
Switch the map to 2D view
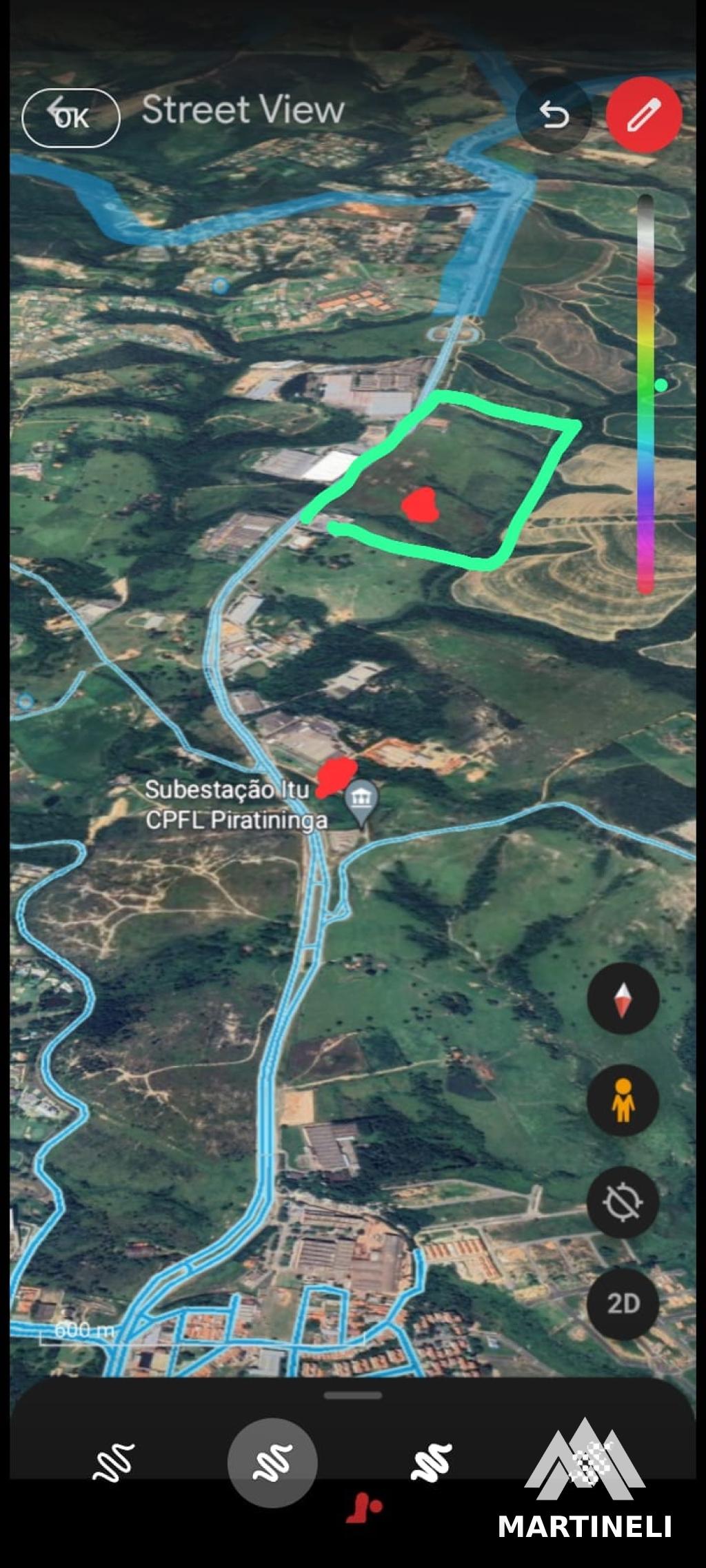pyautogui.click(x=623, y=1303)
